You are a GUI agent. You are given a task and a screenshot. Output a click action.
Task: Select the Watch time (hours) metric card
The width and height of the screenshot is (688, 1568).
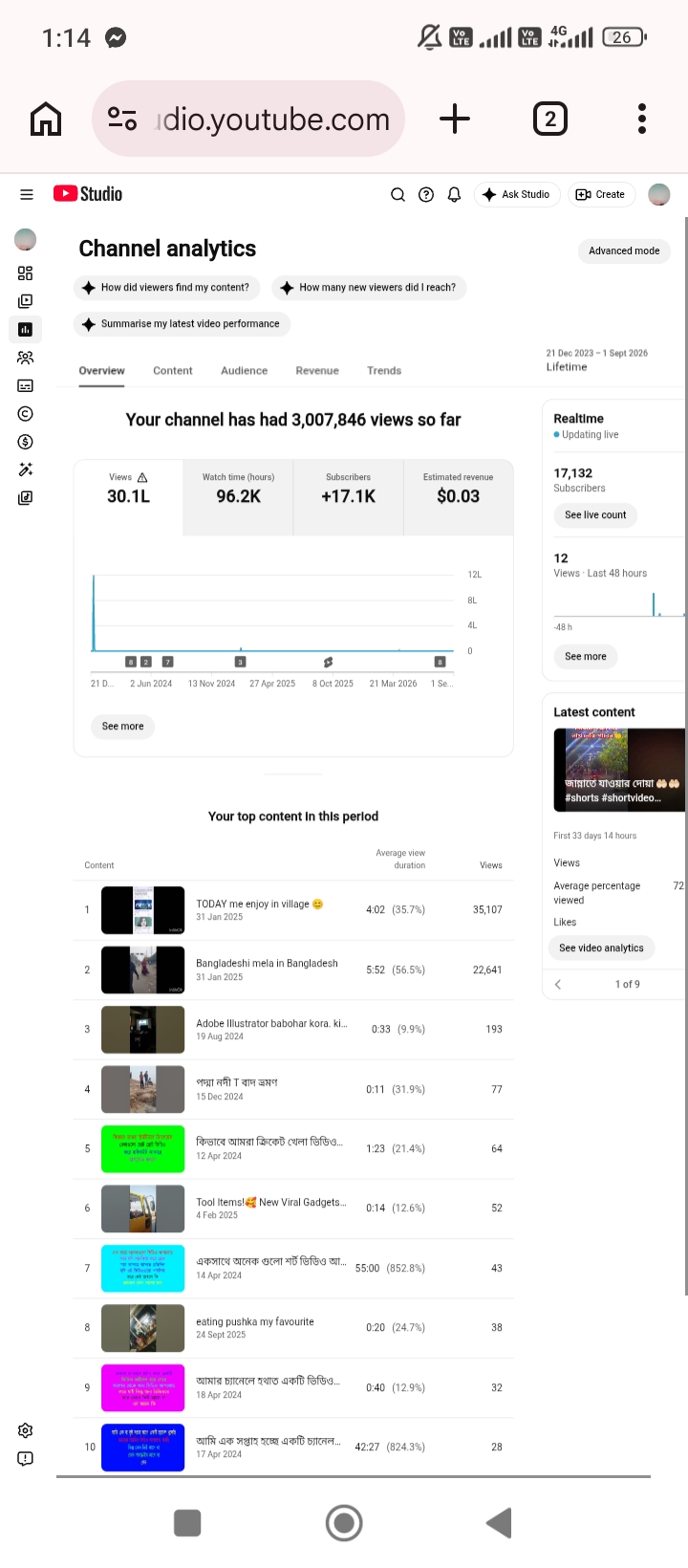point(238,497)
